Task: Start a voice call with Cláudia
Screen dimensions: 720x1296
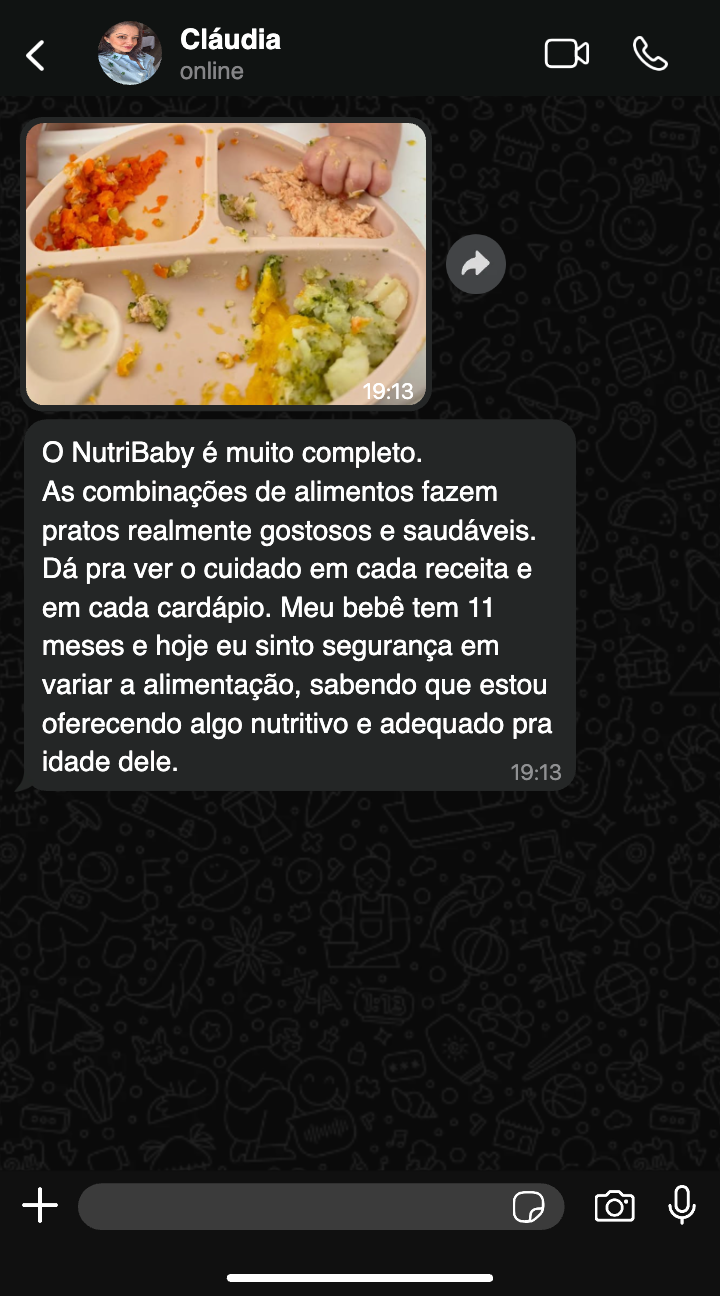Action: point(650,54)
